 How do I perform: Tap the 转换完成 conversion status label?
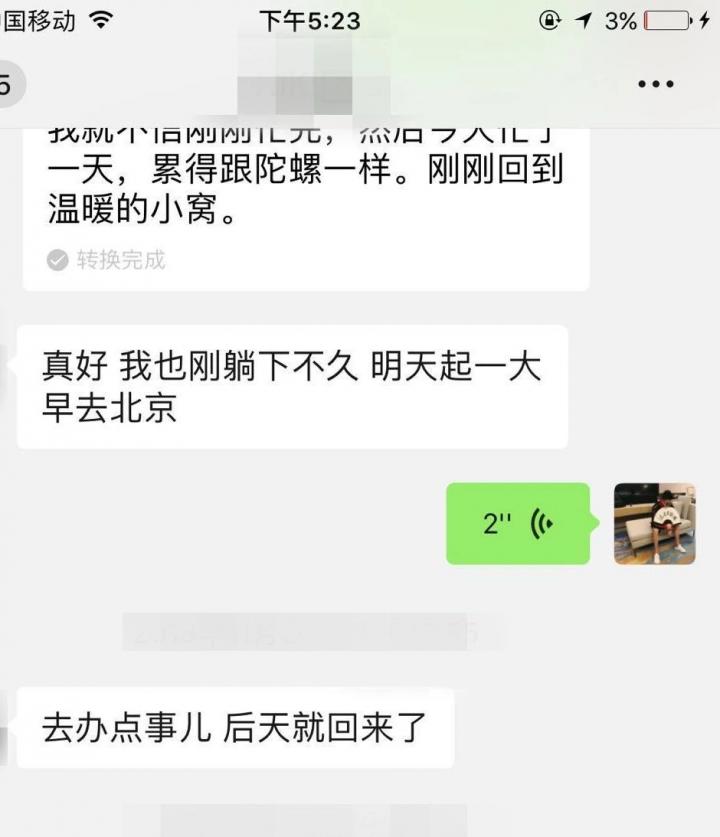tap(118, 263)
